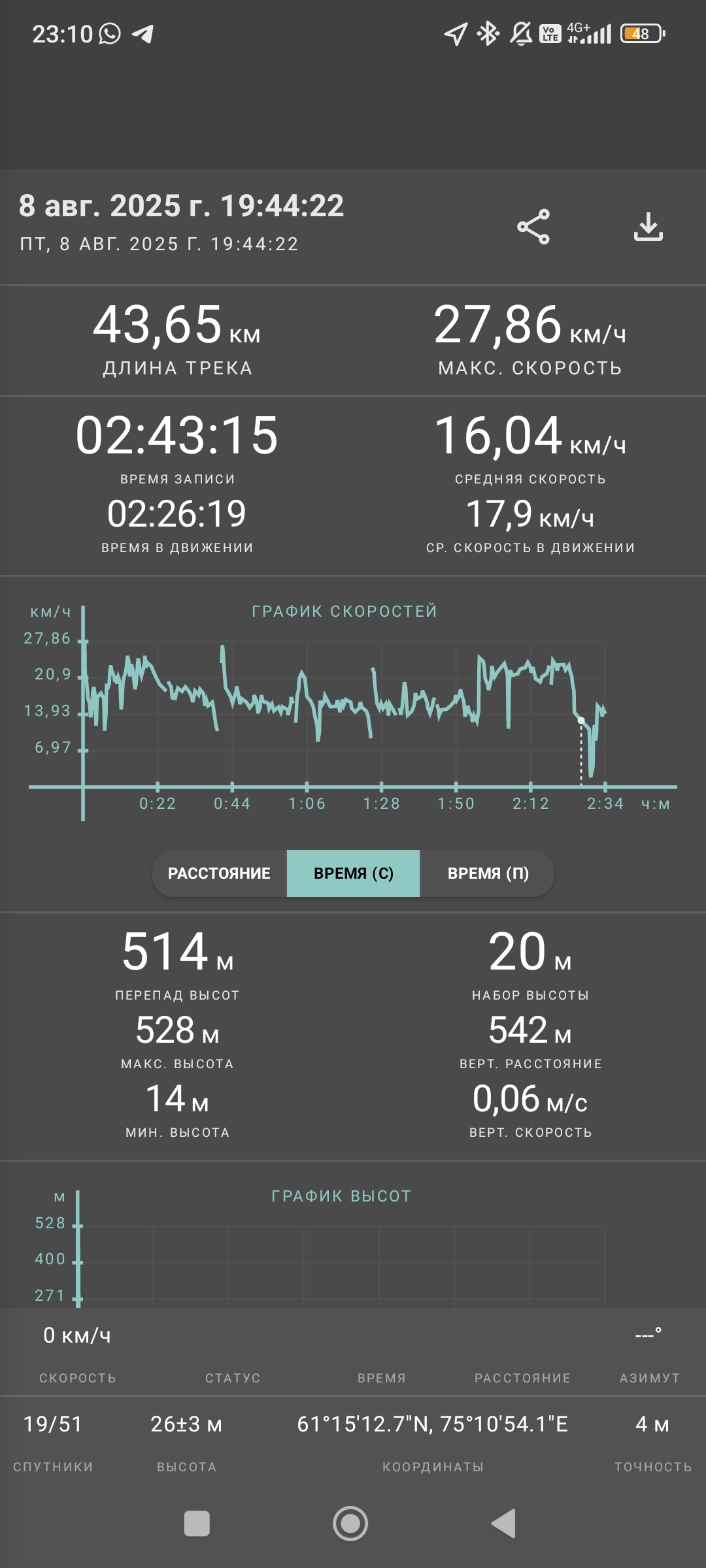Screen dimensions: 706x1568
Task: Share this recorded track
Action: [533, 227]
